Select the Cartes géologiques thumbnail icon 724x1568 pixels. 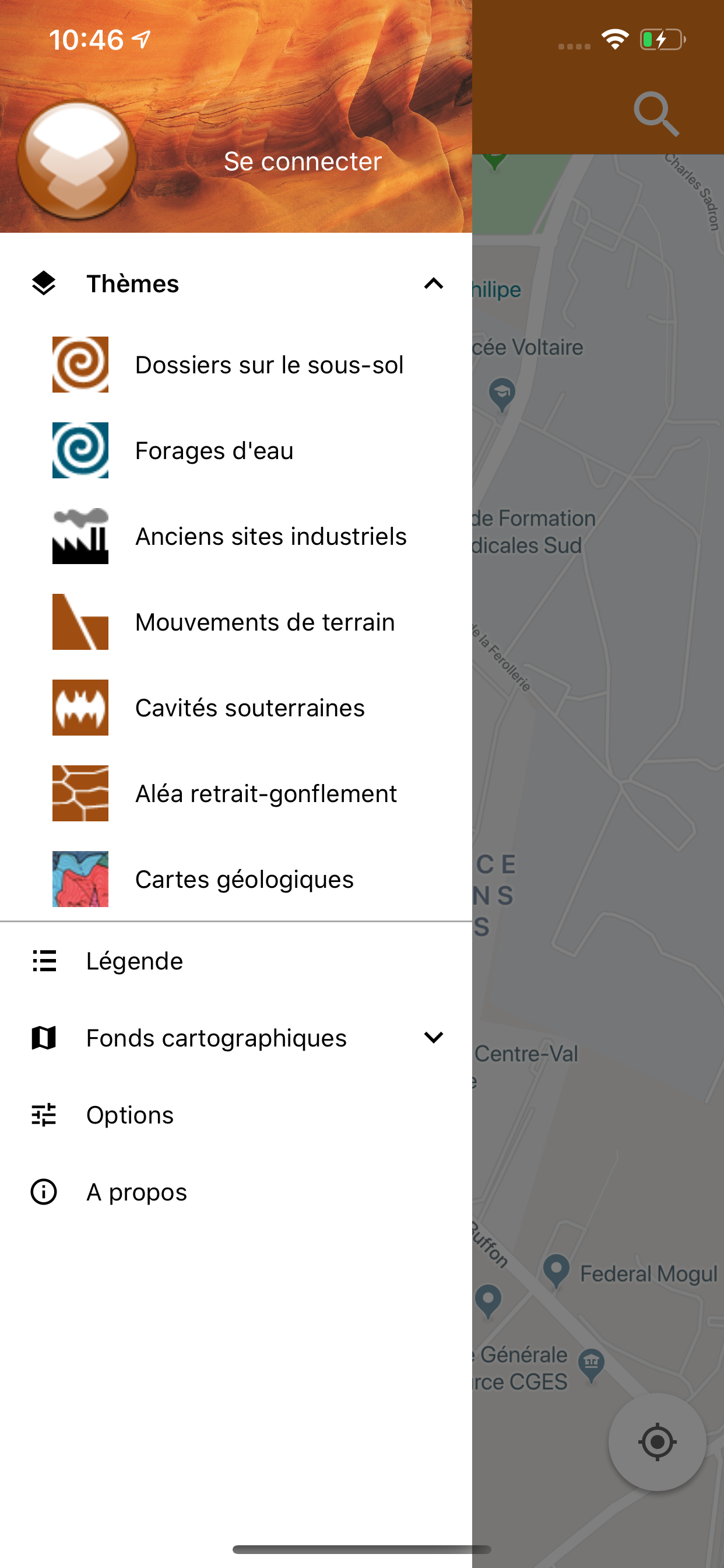coord(80,879)
